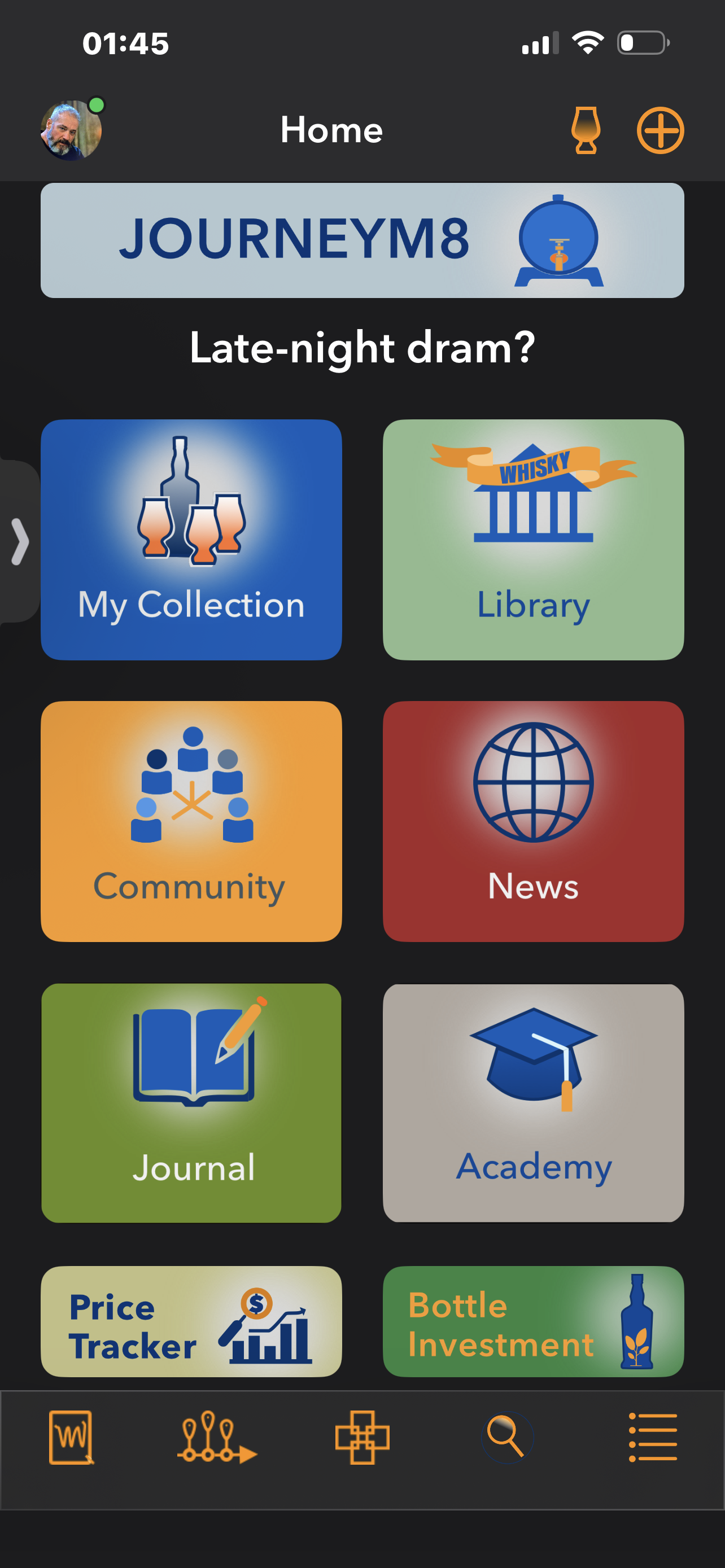Switch to the map route tab
Screen dimensions: 725x1568
216,1438
